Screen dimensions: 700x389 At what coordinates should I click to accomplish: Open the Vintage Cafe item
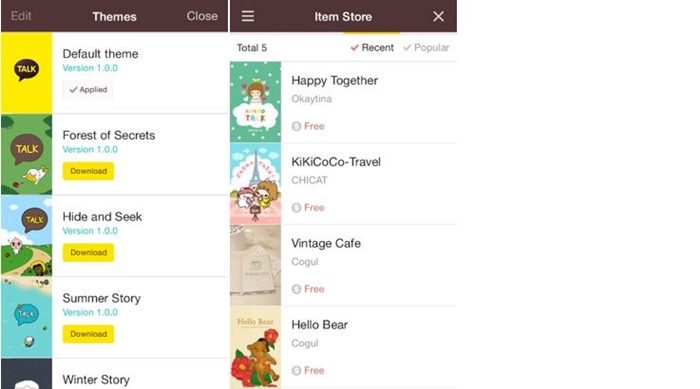click(x=343, y=265)
